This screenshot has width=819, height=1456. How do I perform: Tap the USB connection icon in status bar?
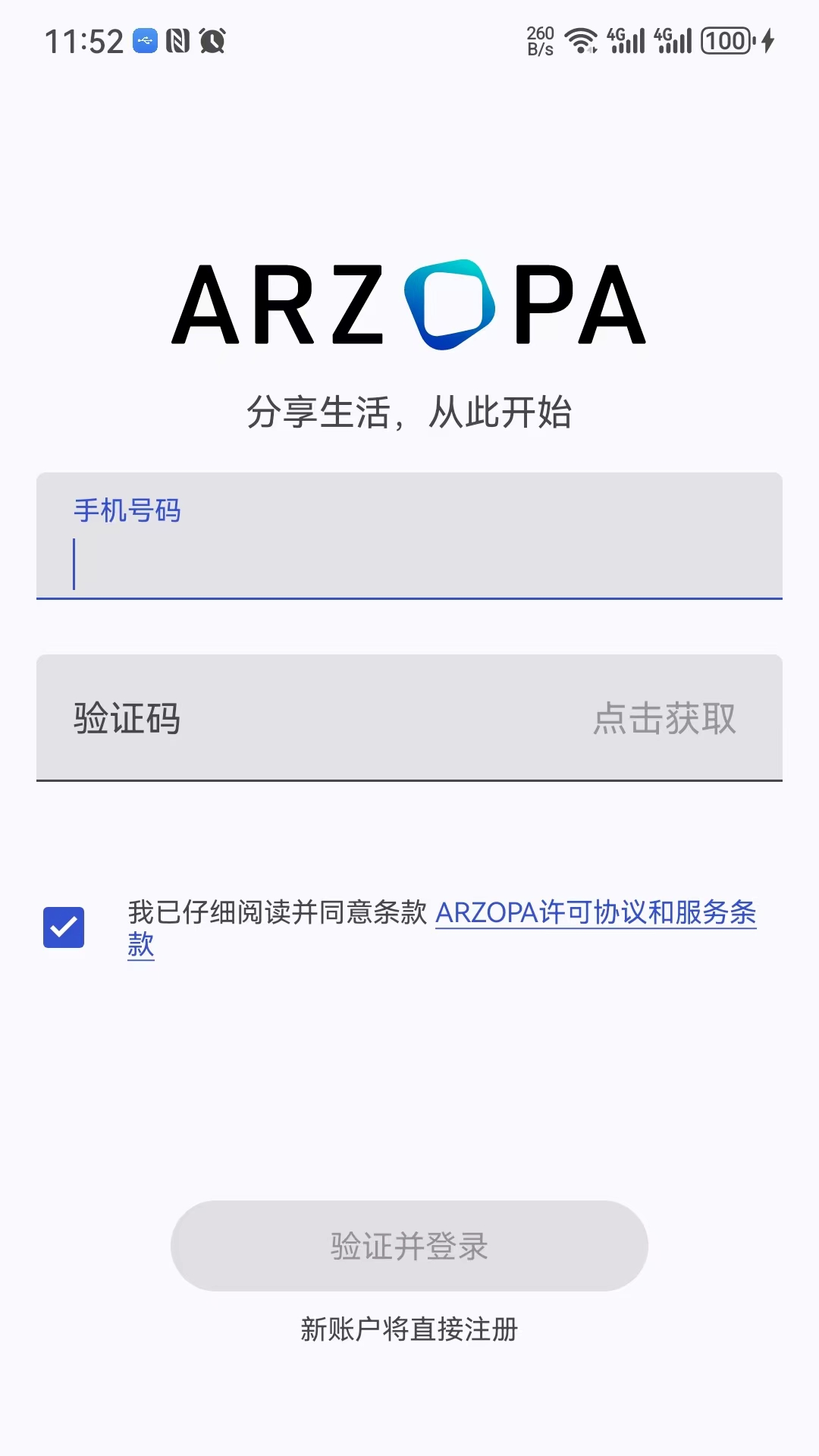(144, 42)
